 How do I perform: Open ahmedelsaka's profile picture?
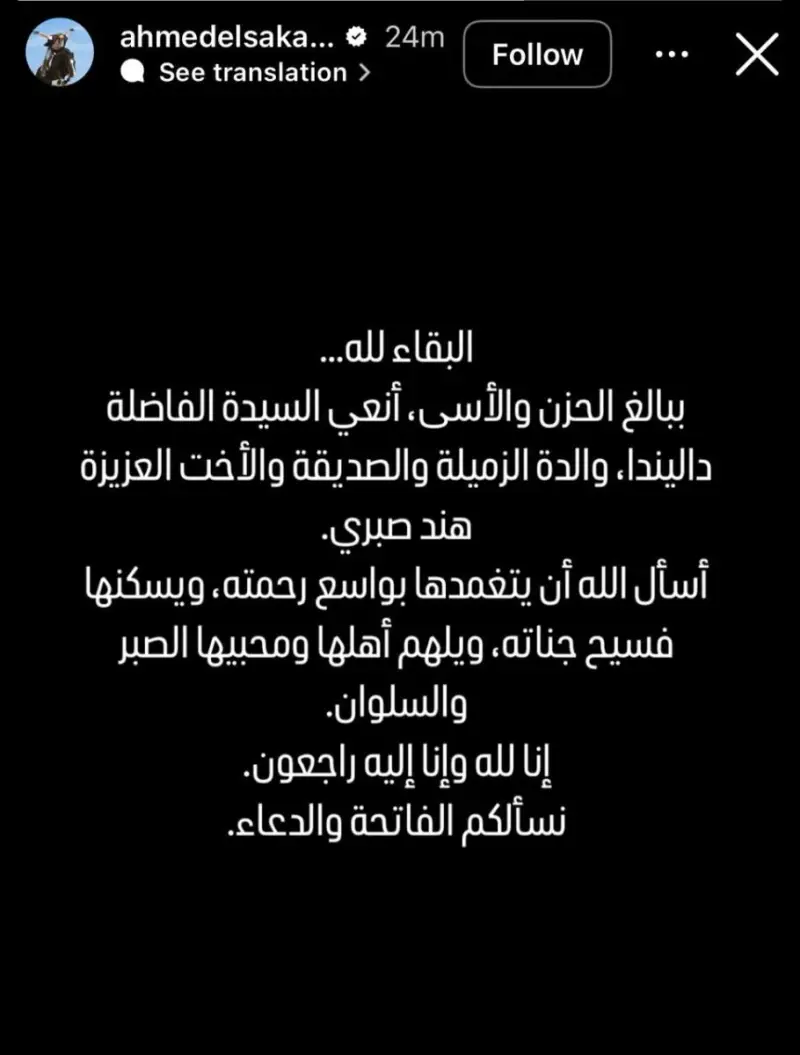(60, 53)
